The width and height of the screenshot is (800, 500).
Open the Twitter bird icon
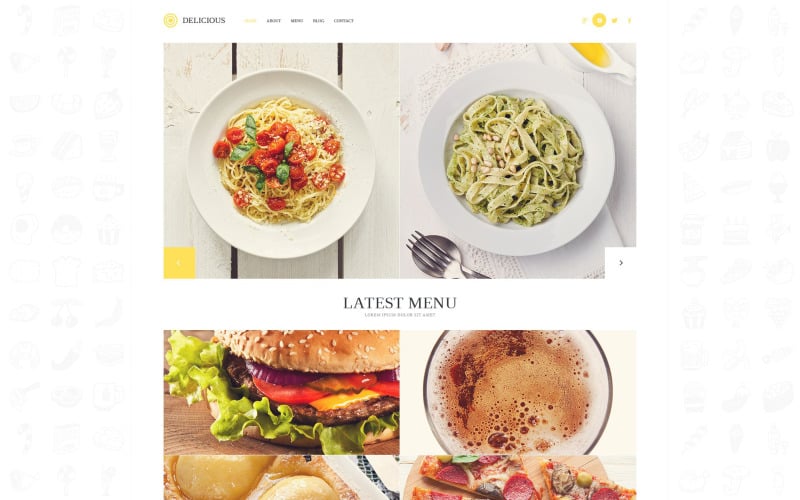pos(614,20)
